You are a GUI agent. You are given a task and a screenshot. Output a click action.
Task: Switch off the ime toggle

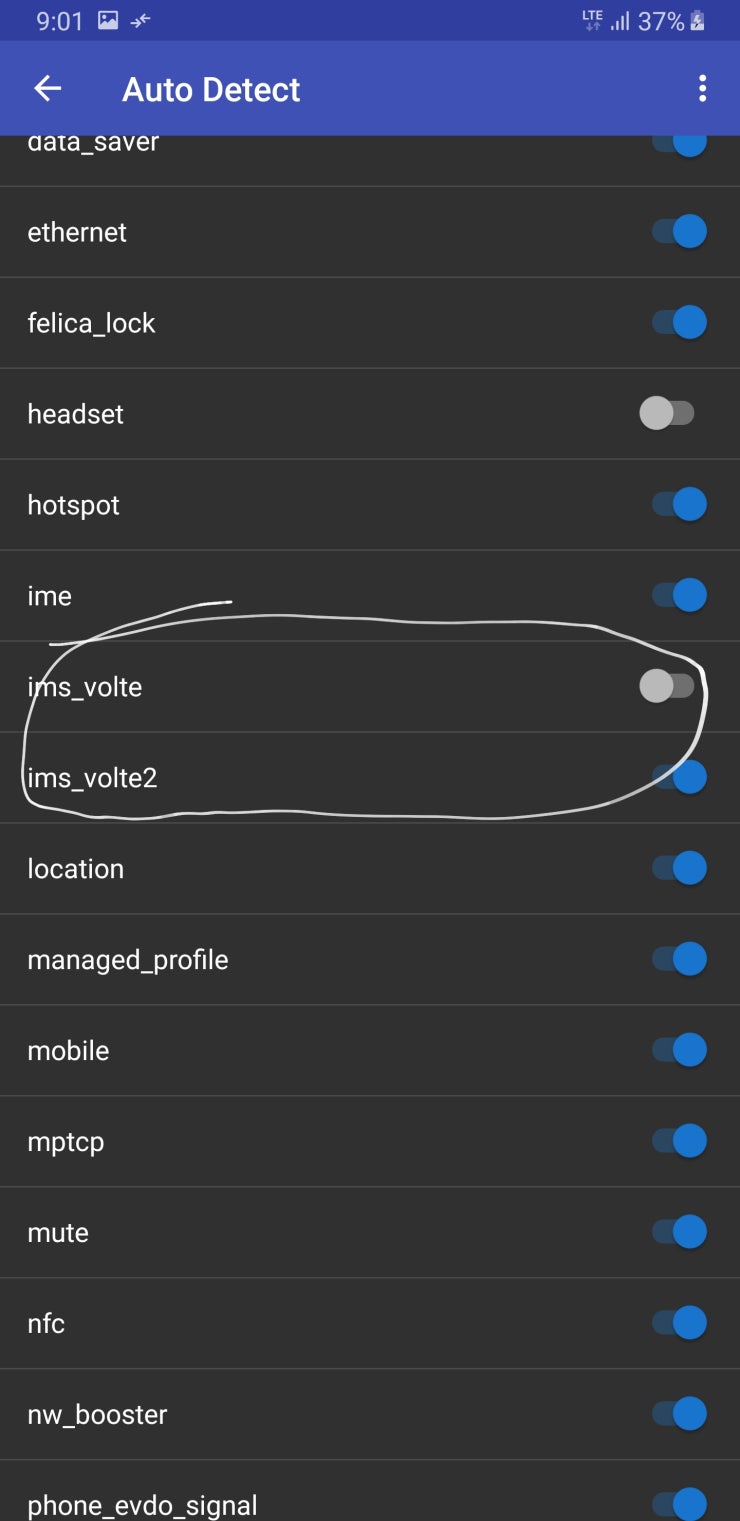680,595
